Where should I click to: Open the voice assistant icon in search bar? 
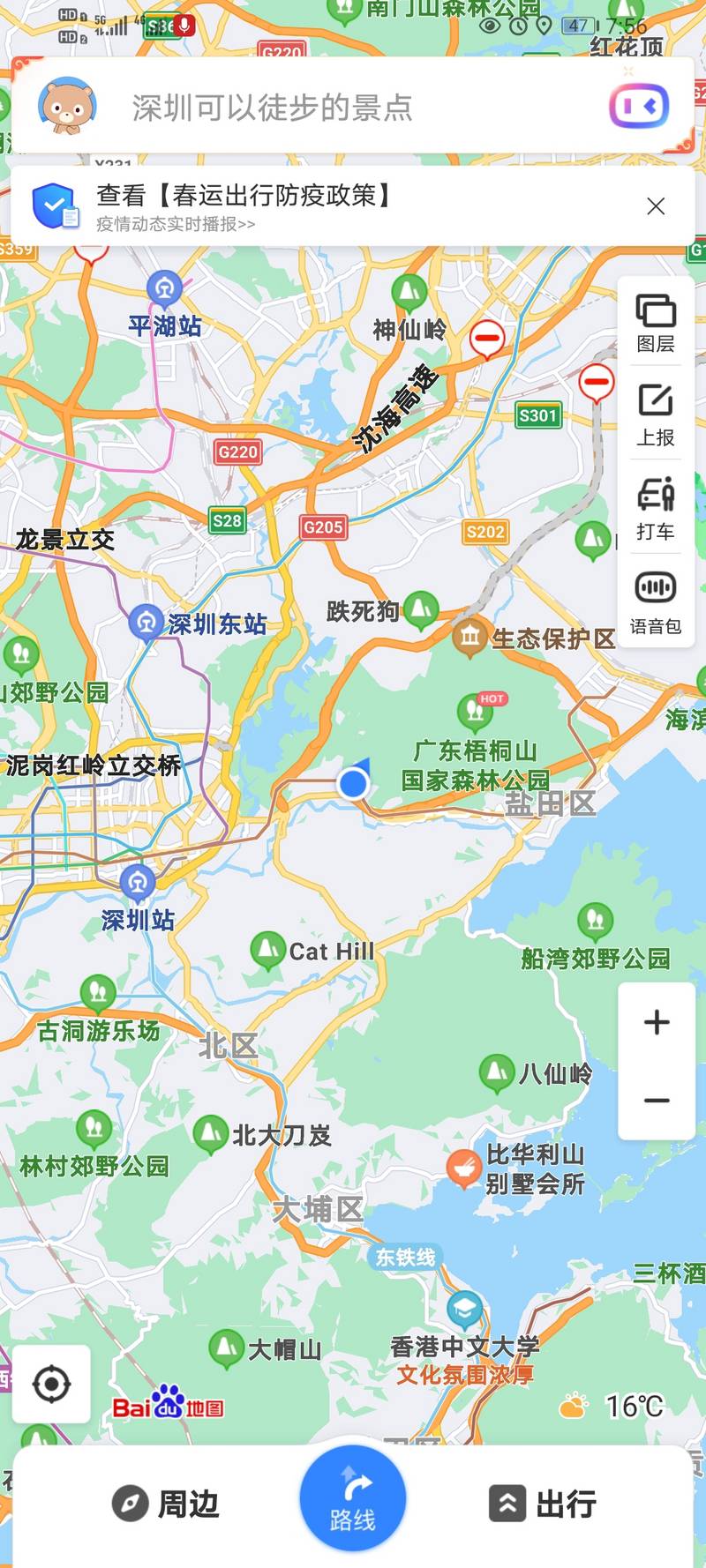pos(638,107)
